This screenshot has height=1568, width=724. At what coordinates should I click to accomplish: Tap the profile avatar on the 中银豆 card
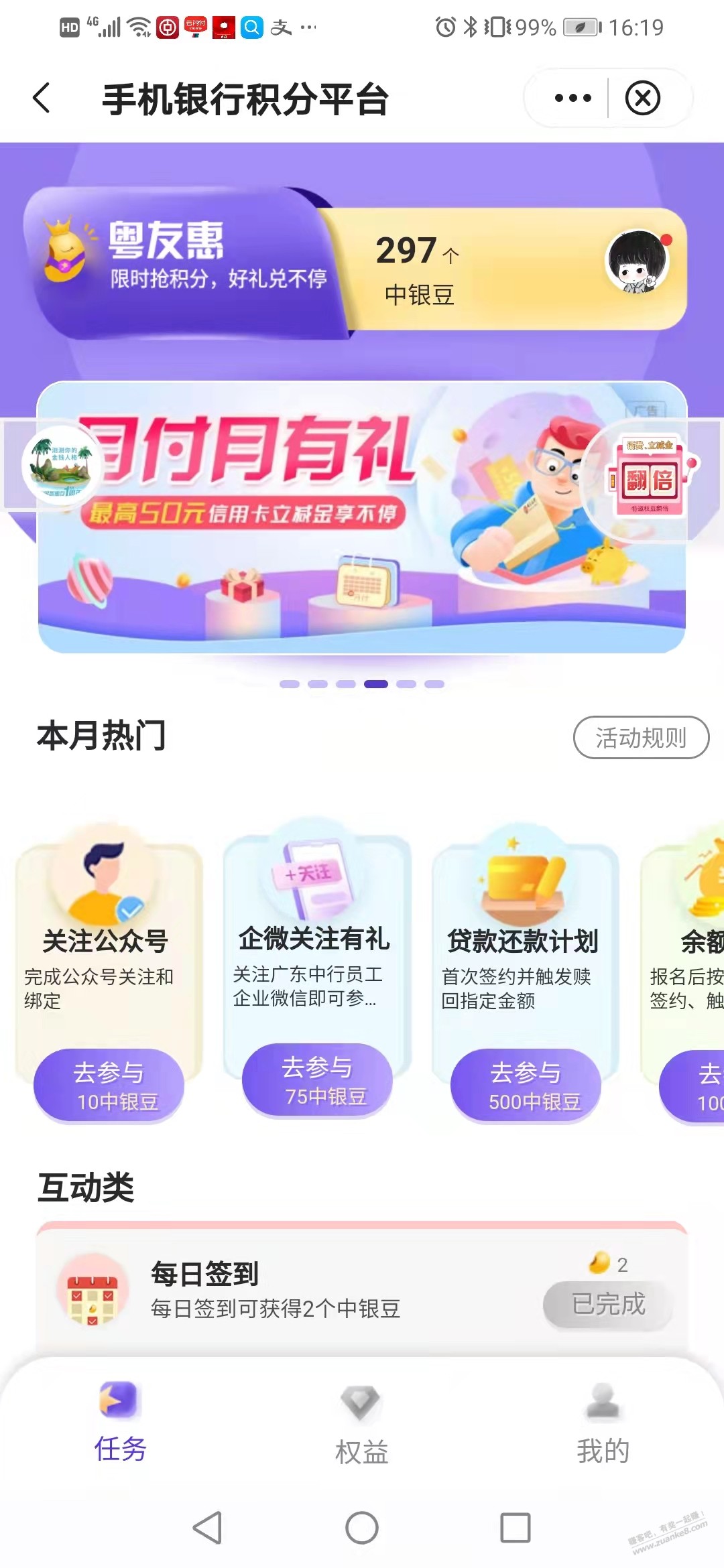[636, 262]
